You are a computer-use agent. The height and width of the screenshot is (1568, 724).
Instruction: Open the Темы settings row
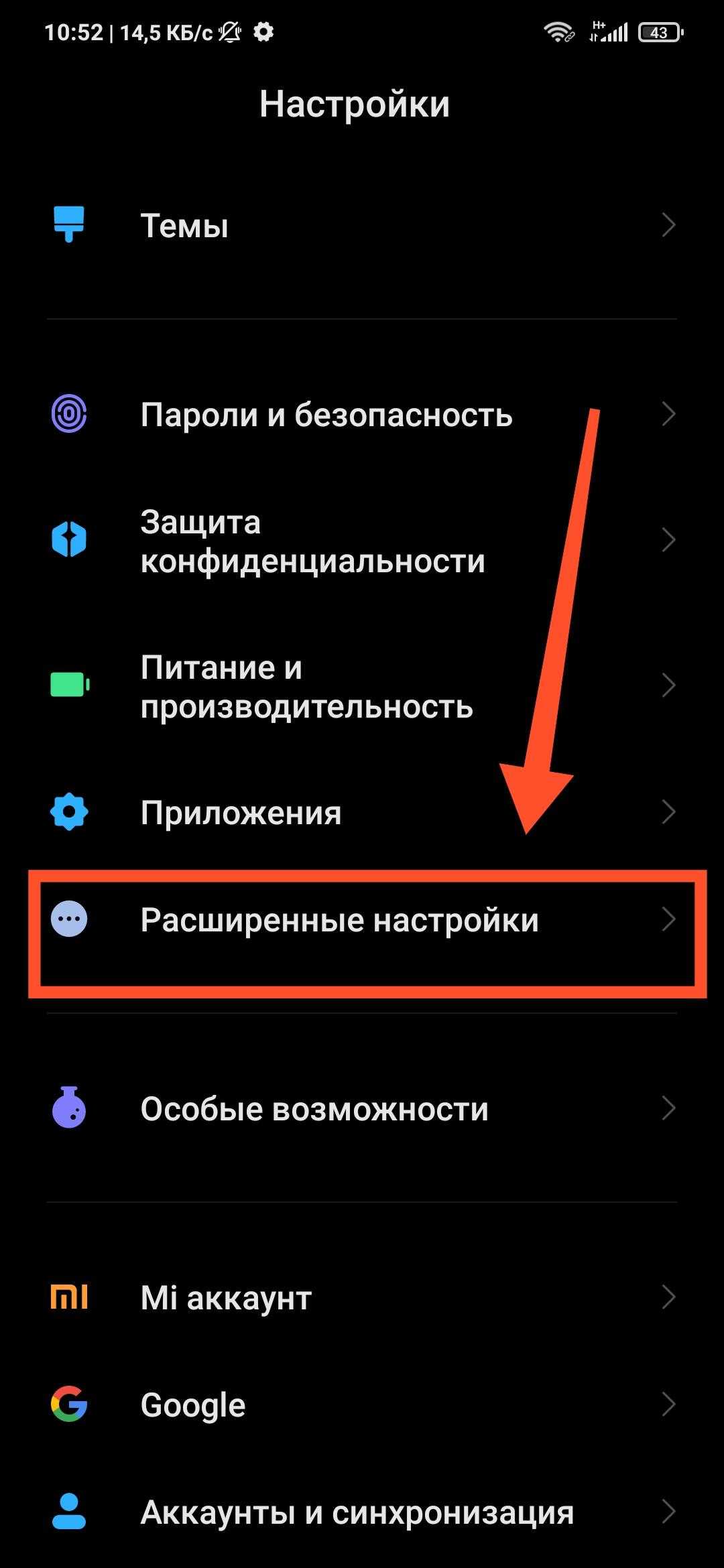362,225
